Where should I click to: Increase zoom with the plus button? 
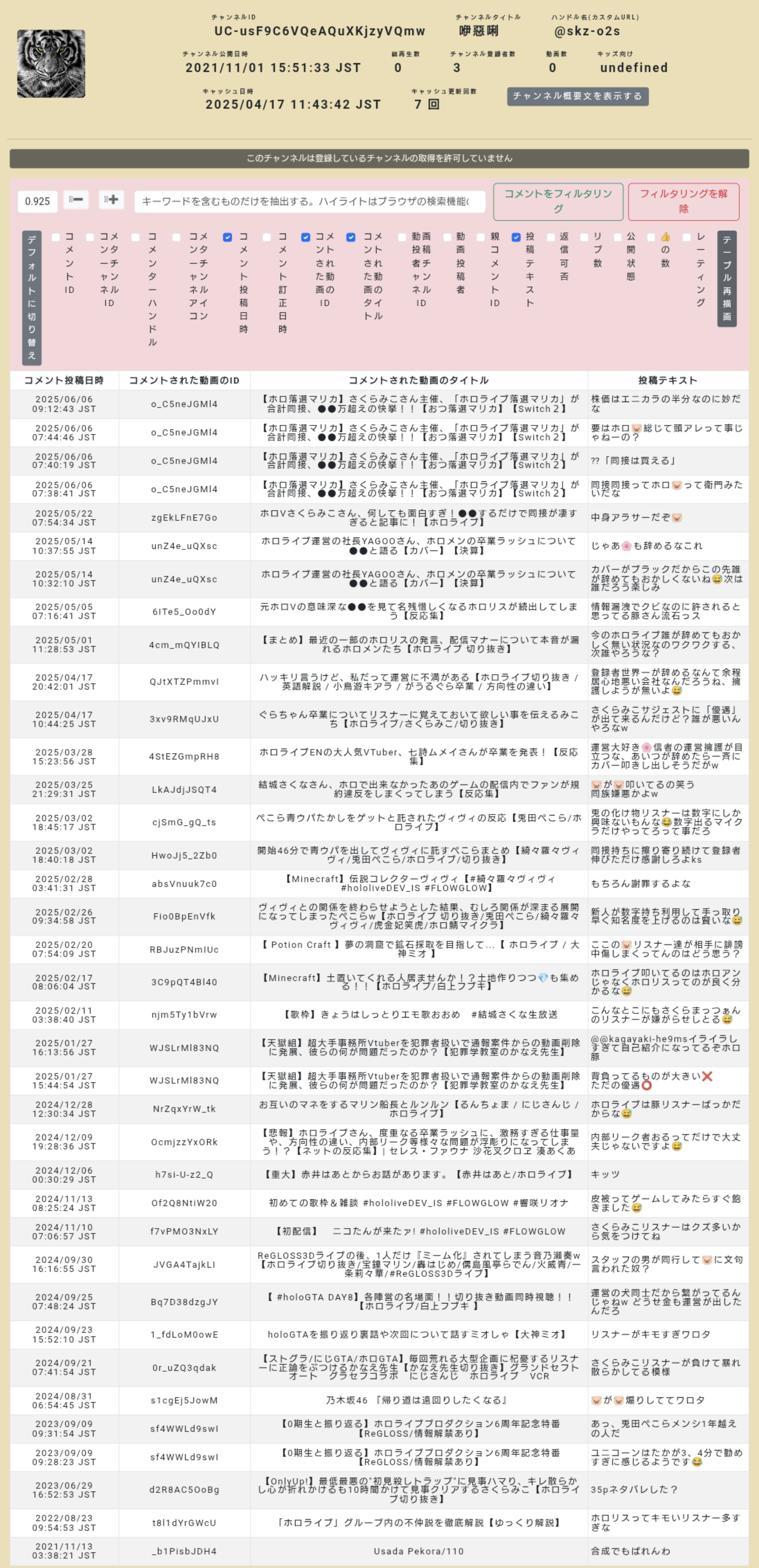click(111, 200)
